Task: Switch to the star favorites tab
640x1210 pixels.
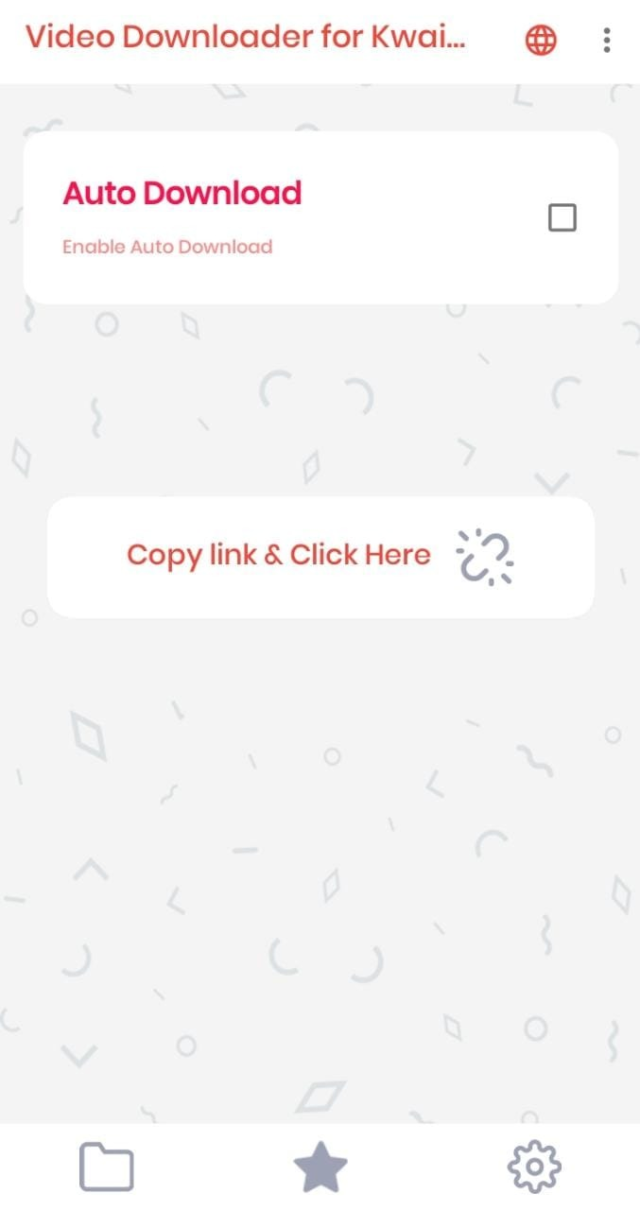Action: click(x=320, y=1167)
